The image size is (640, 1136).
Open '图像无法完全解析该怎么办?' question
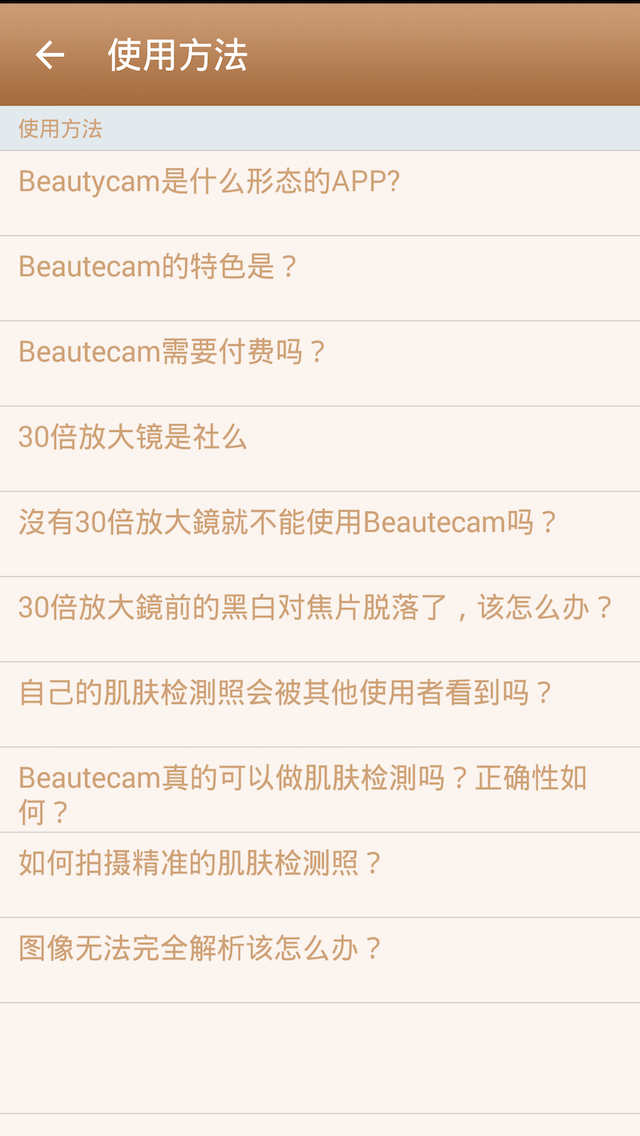pos(201,949)
